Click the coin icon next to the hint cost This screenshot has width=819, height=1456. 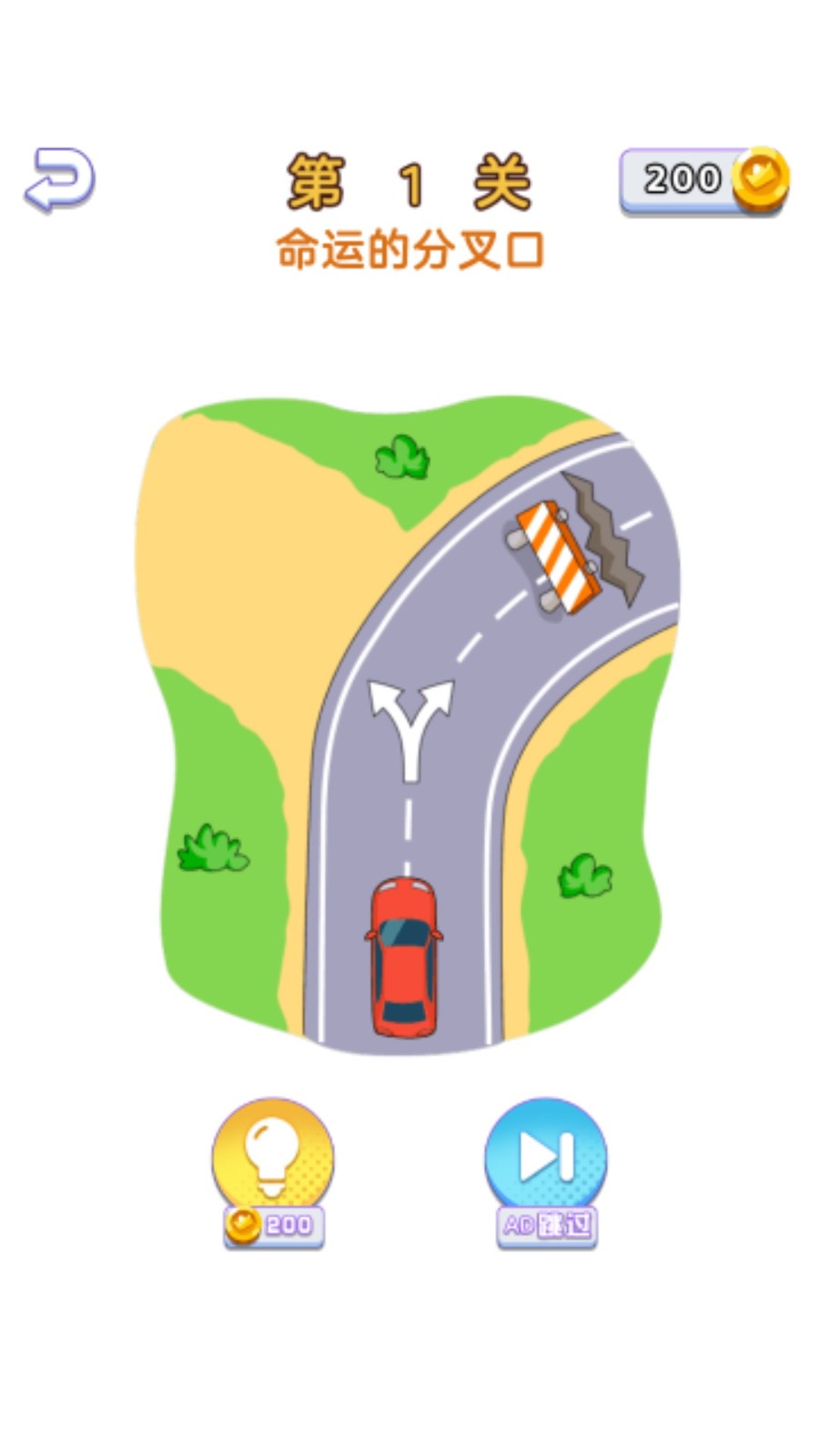pos(243,1225)
